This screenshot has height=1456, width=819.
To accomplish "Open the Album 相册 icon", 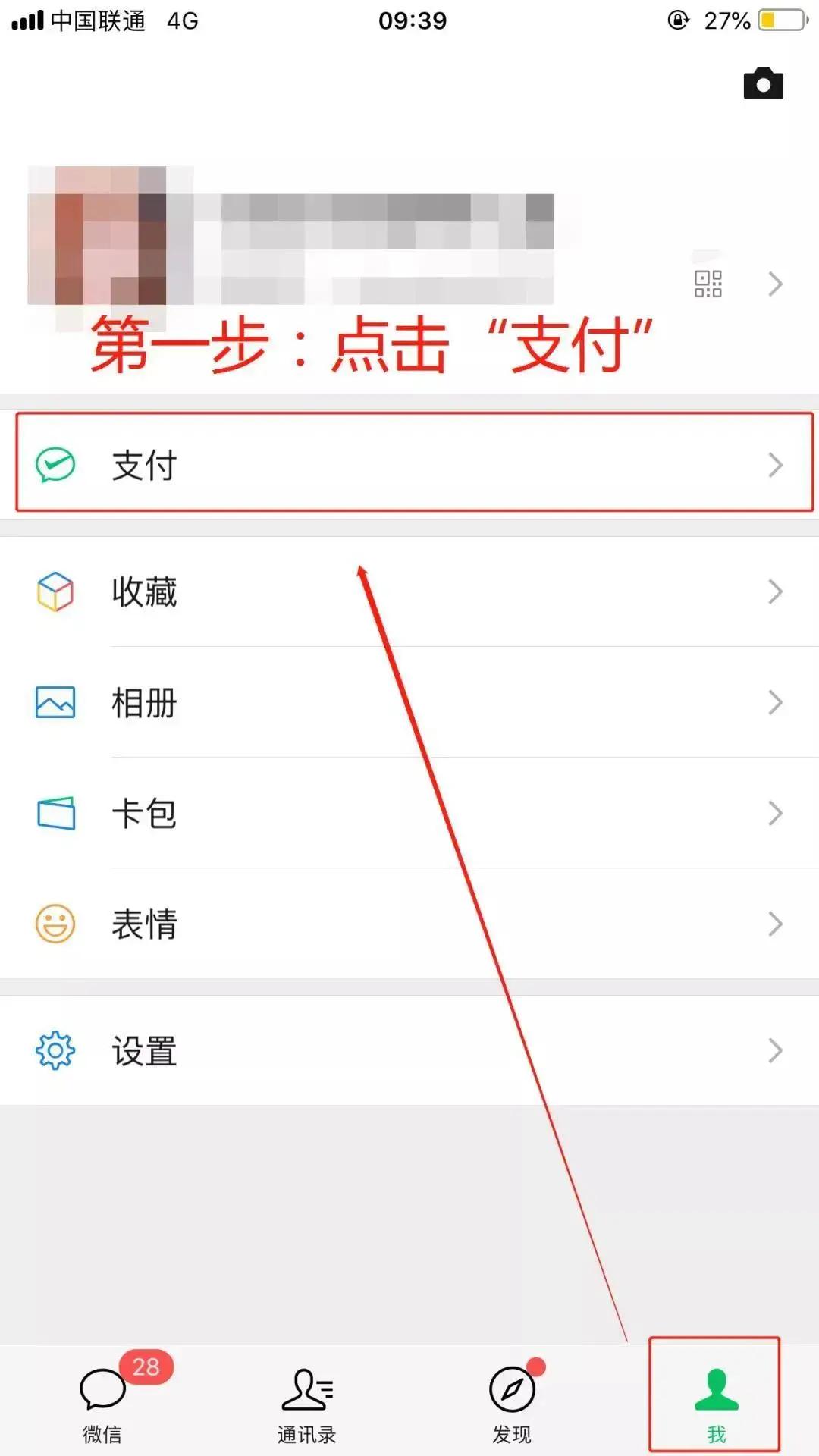I will 55,703.
